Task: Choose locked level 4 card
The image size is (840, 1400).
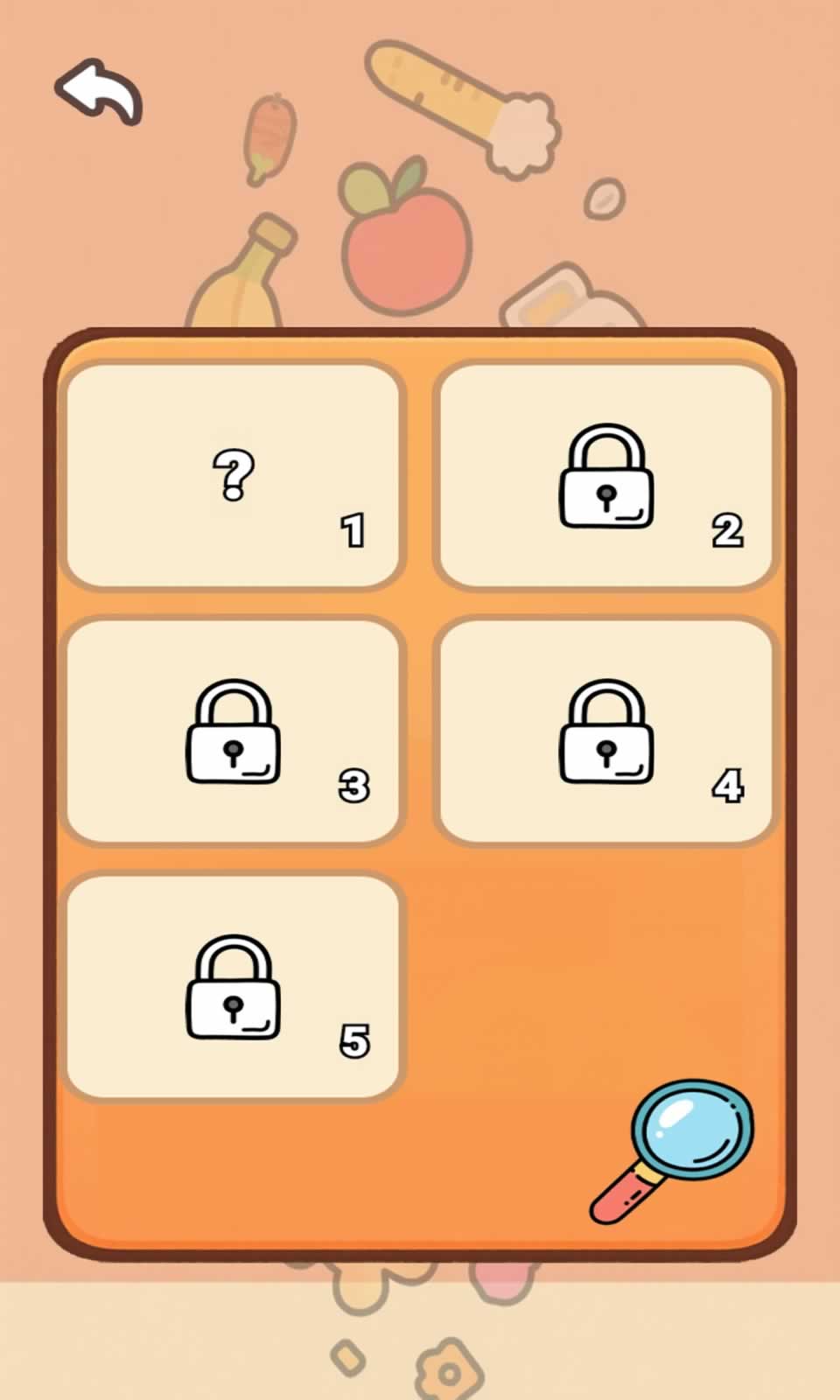Action: (x=605, y=731)
